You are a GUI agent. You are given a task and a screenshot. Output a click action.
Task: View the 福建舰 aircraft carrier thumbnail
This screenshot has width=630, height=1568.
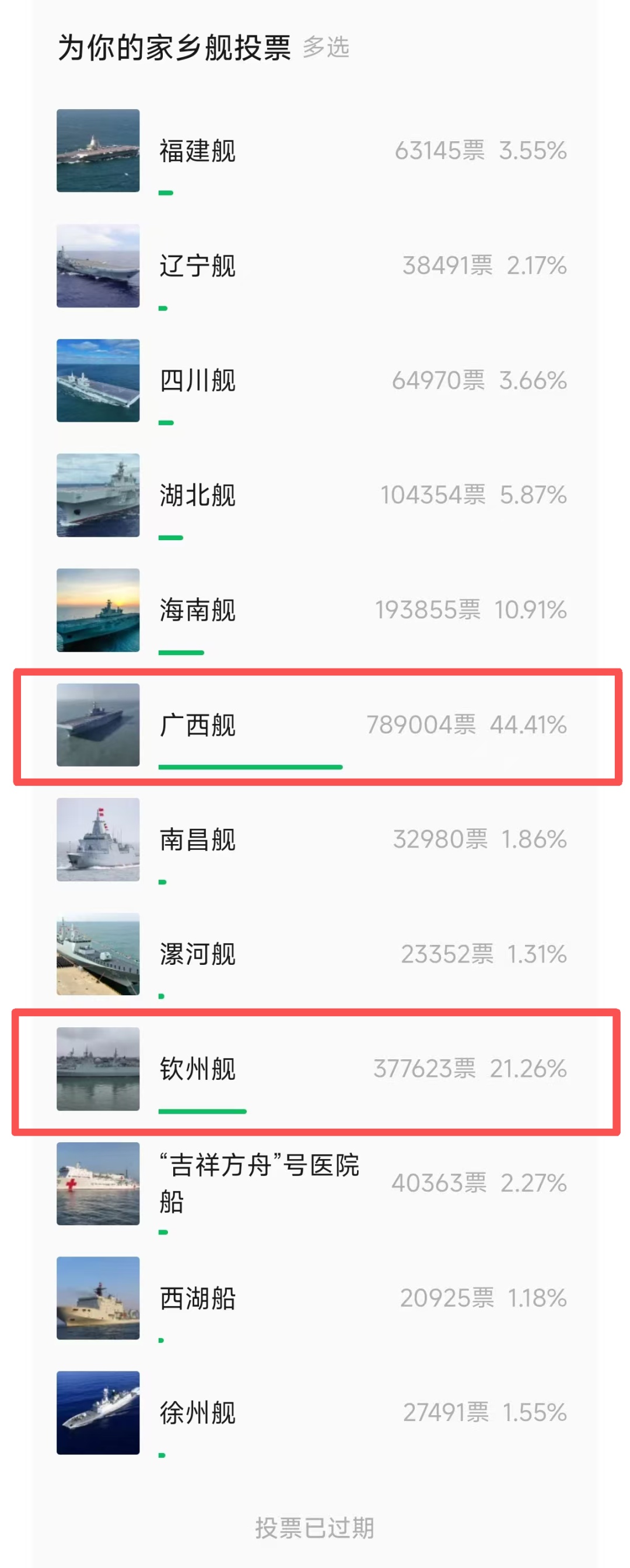pos(98,150)
